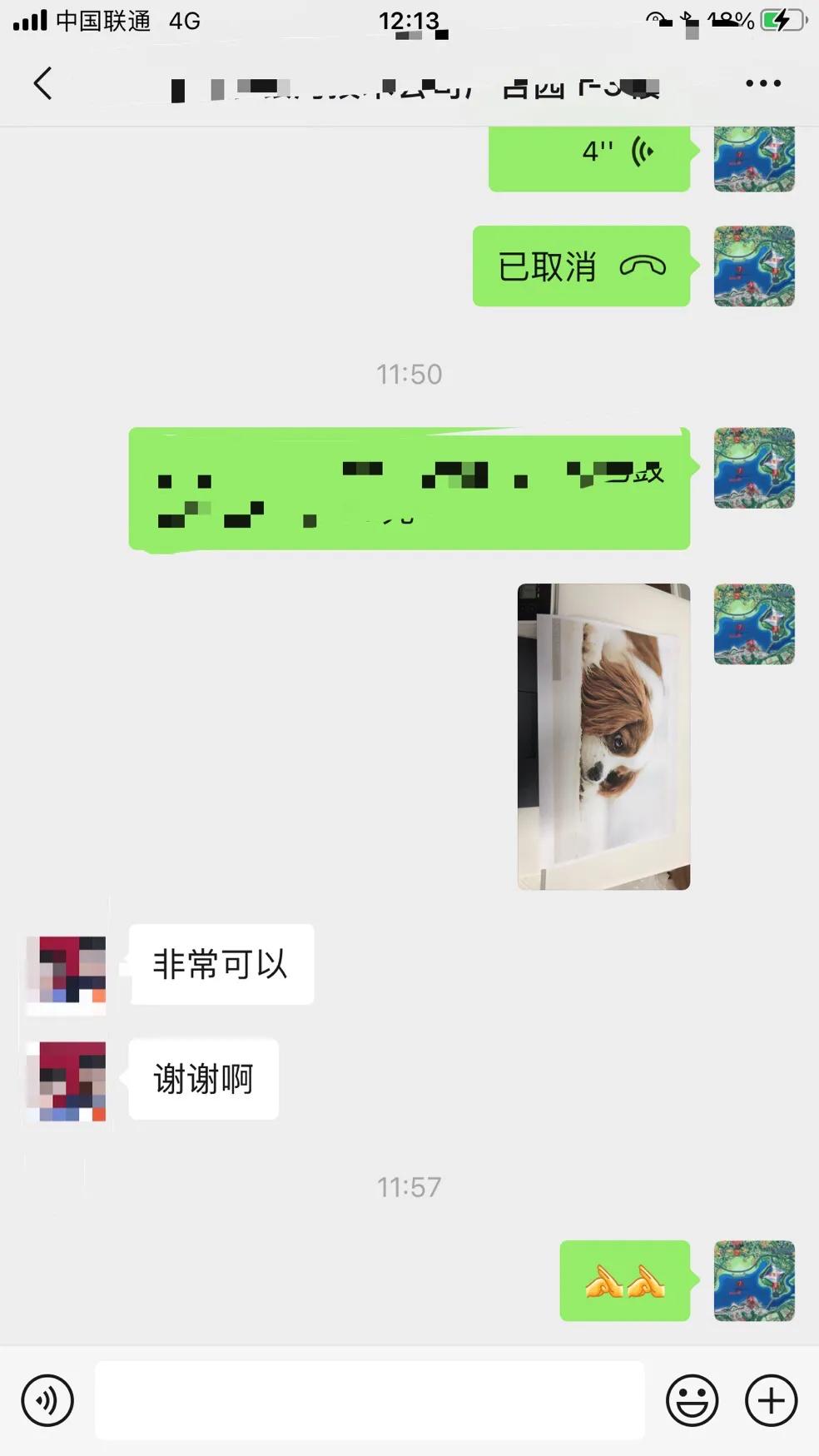
Task: Open the plus attachment menu
Action: click(x=771, y=1400)
